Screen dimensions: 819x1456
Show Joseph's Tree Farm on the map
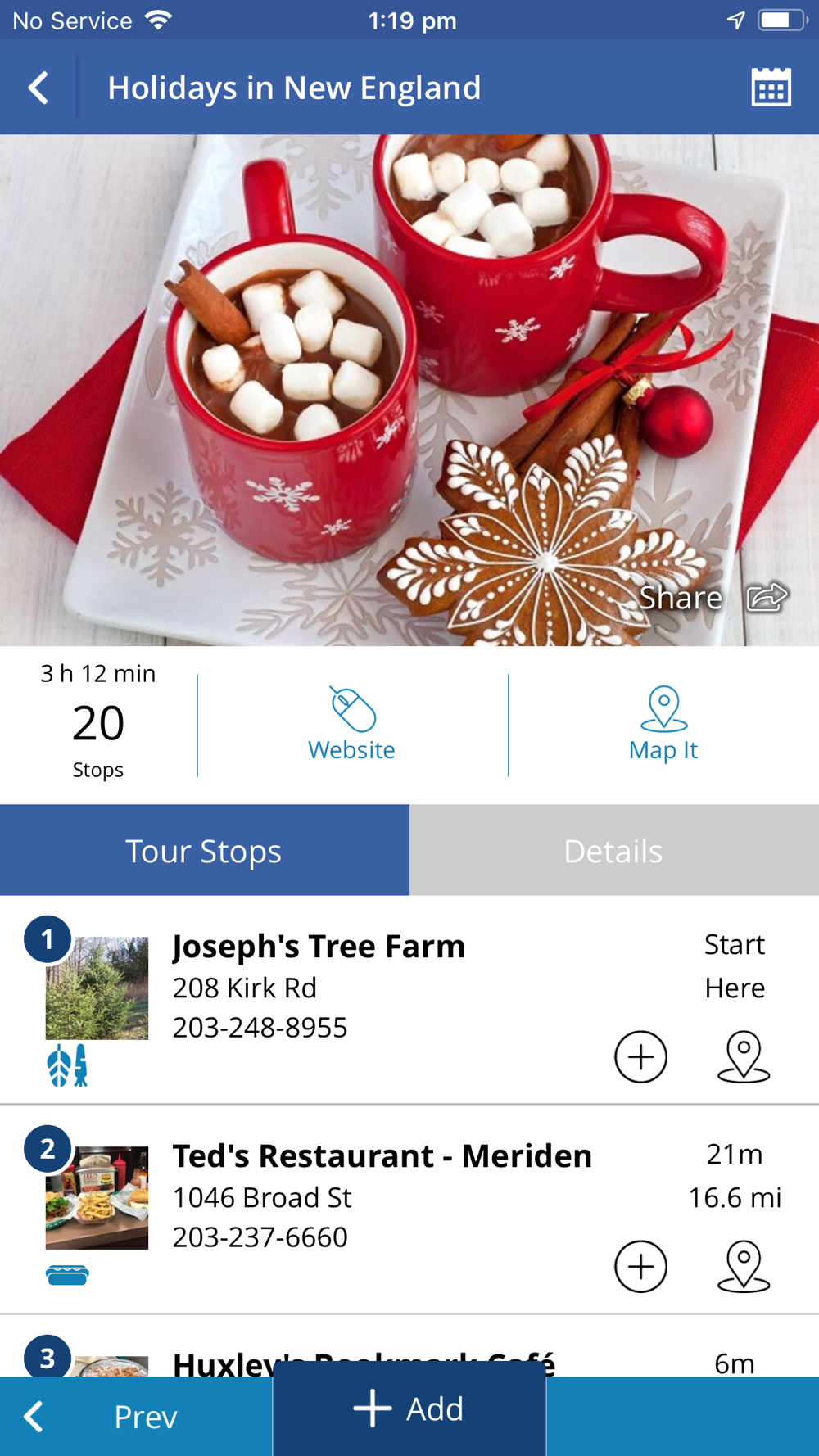(x=744, y=1056)
